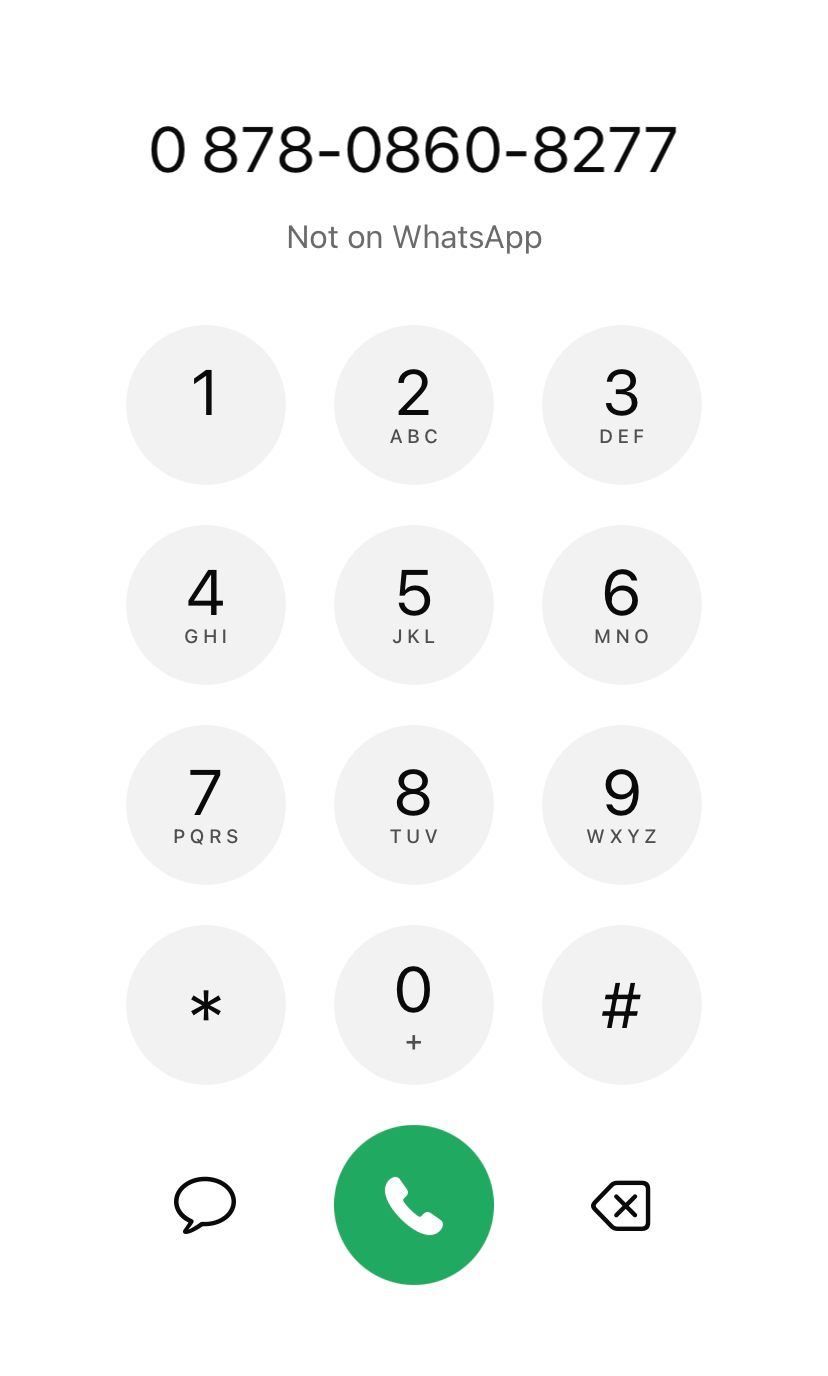Tap the 8 TUV key
This screenshot has width=828, height=1376.
[414, 804]
